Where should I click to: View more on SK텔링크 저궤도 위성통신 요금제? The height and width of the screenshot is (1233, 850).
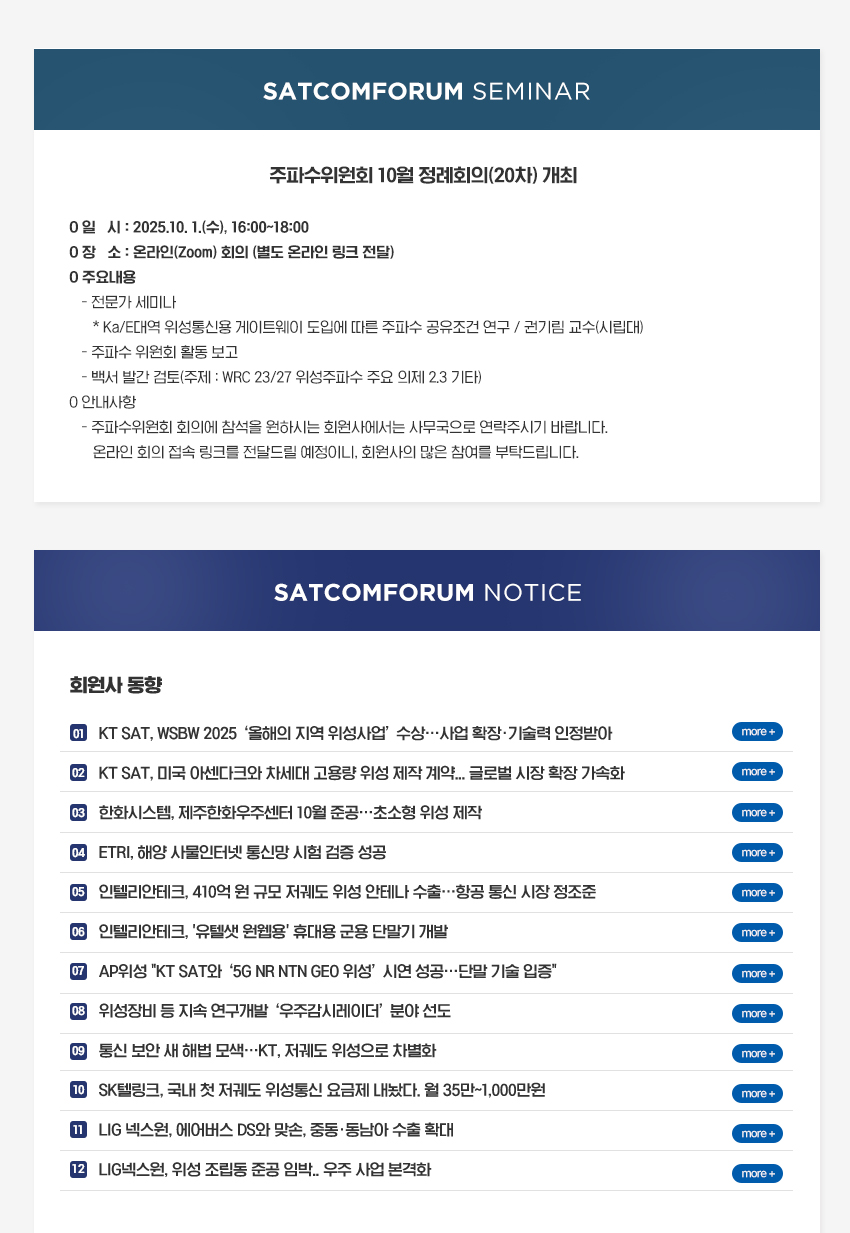(757, 1093)
